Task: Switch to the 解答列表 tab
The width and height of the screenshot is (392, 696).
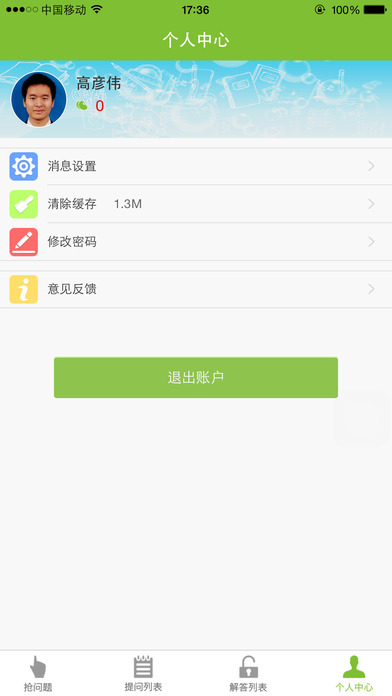Action: pos(248,674)
